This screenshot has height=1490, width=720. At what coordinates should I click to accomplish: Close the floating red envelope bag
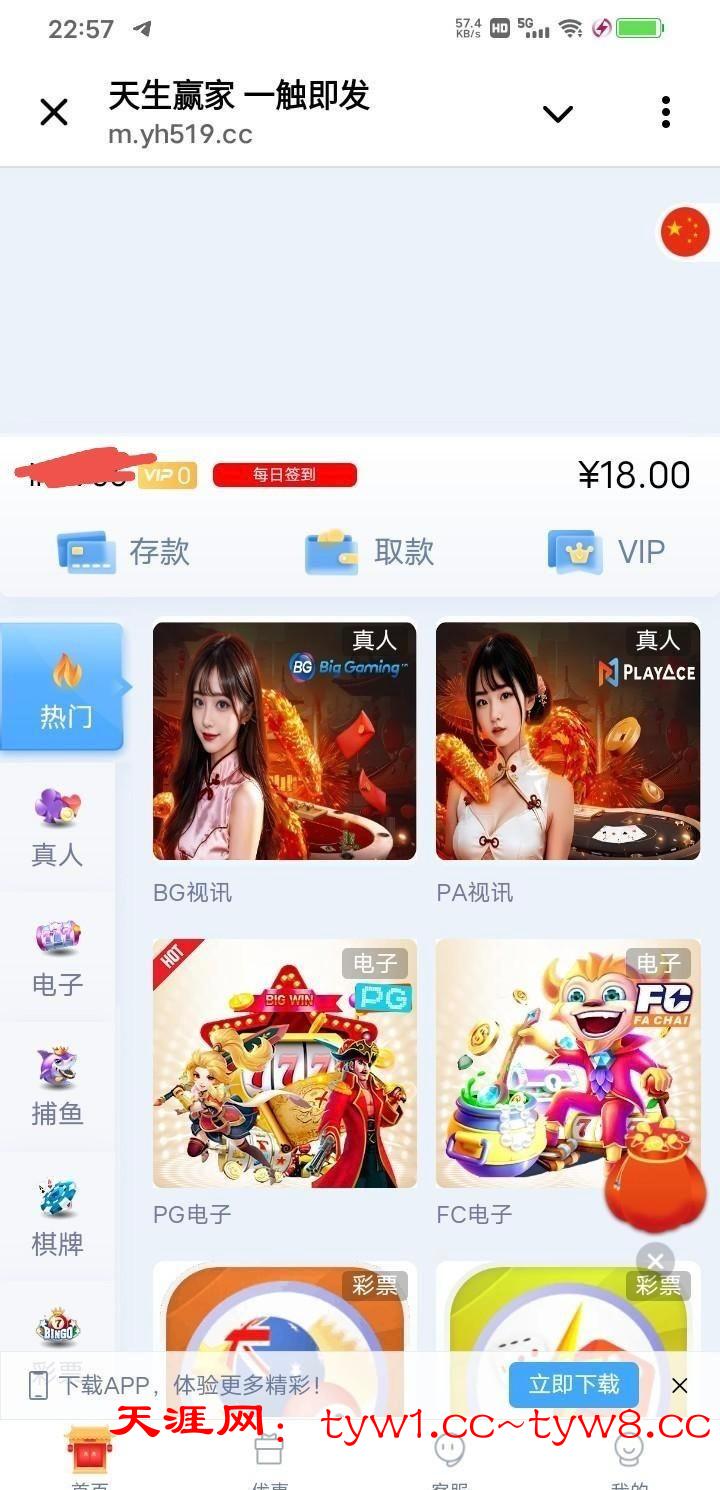click(x=655, y=1260)
